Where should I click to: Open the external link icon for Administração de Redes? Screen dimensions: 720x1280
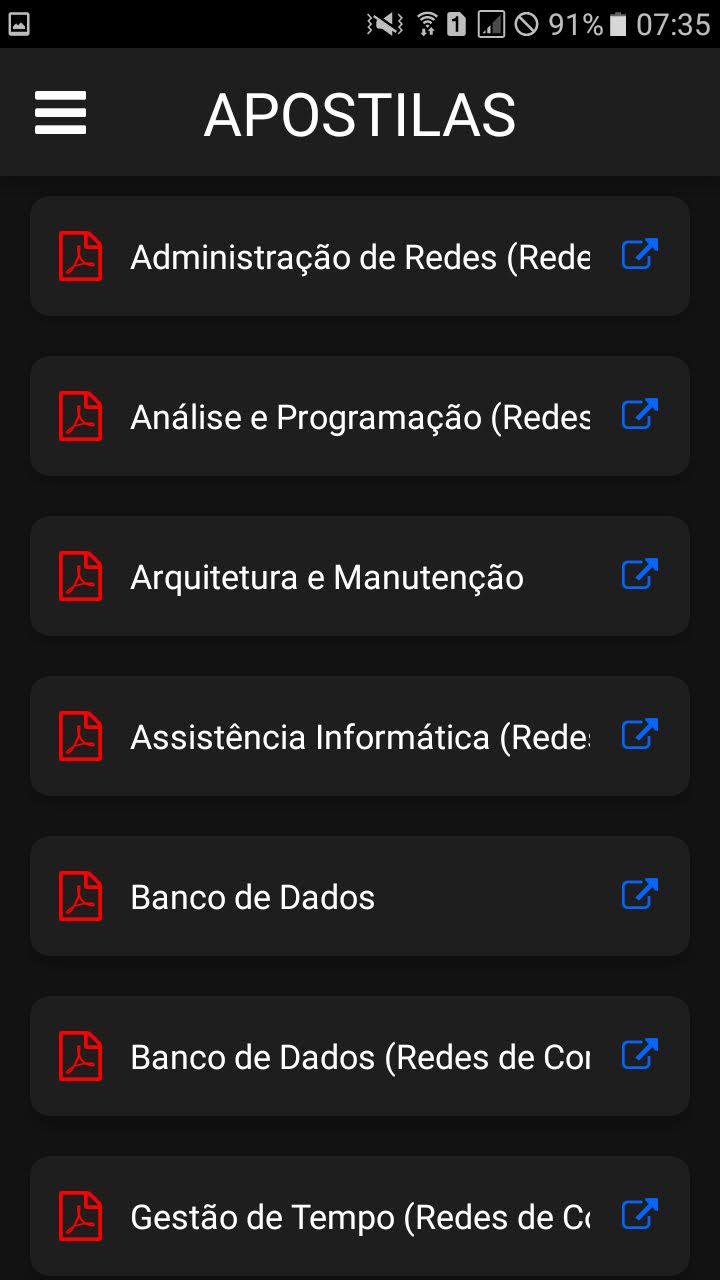pos(639,255)
